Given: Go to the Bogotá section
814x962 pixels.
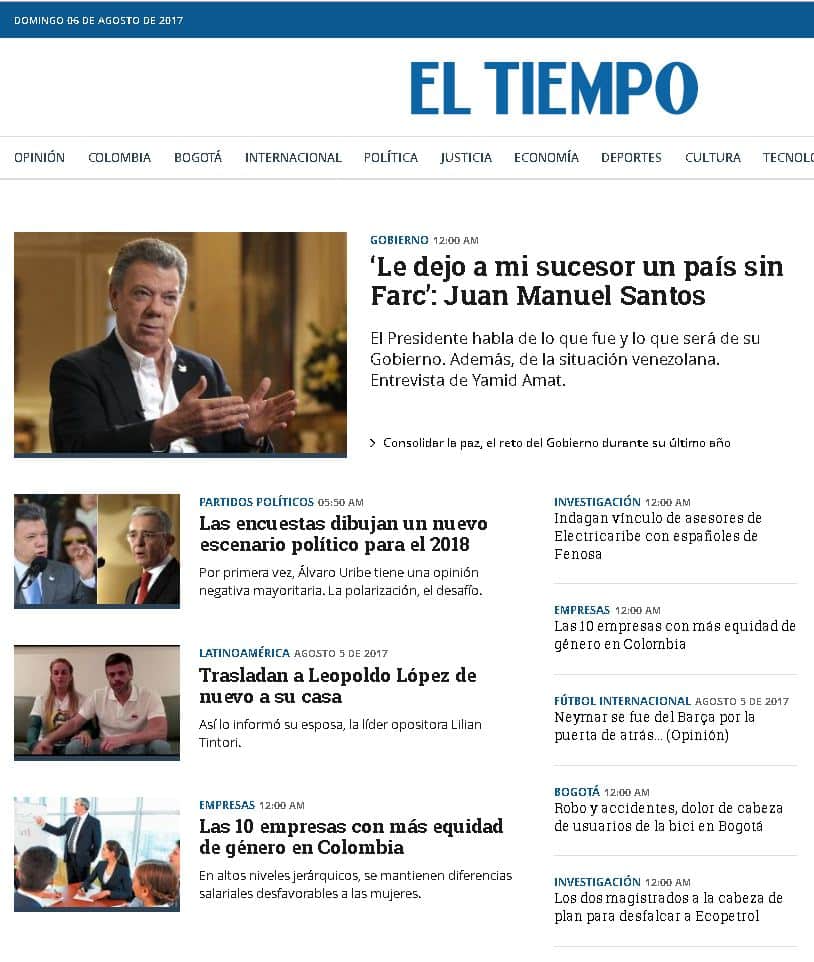Looking at the screenshot, I should pos(198,157).
